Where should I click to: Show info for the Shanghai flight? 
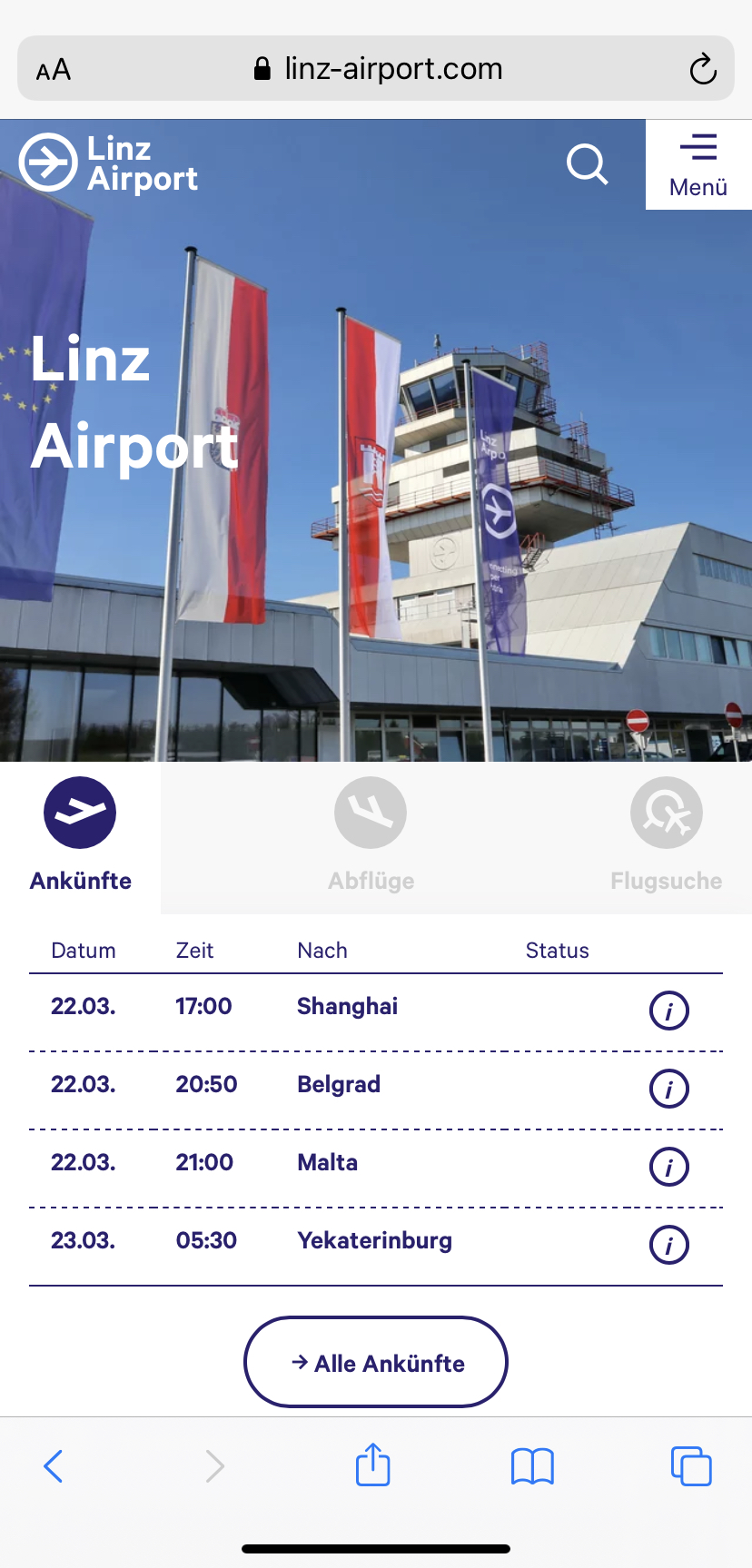coord(669,1011)
